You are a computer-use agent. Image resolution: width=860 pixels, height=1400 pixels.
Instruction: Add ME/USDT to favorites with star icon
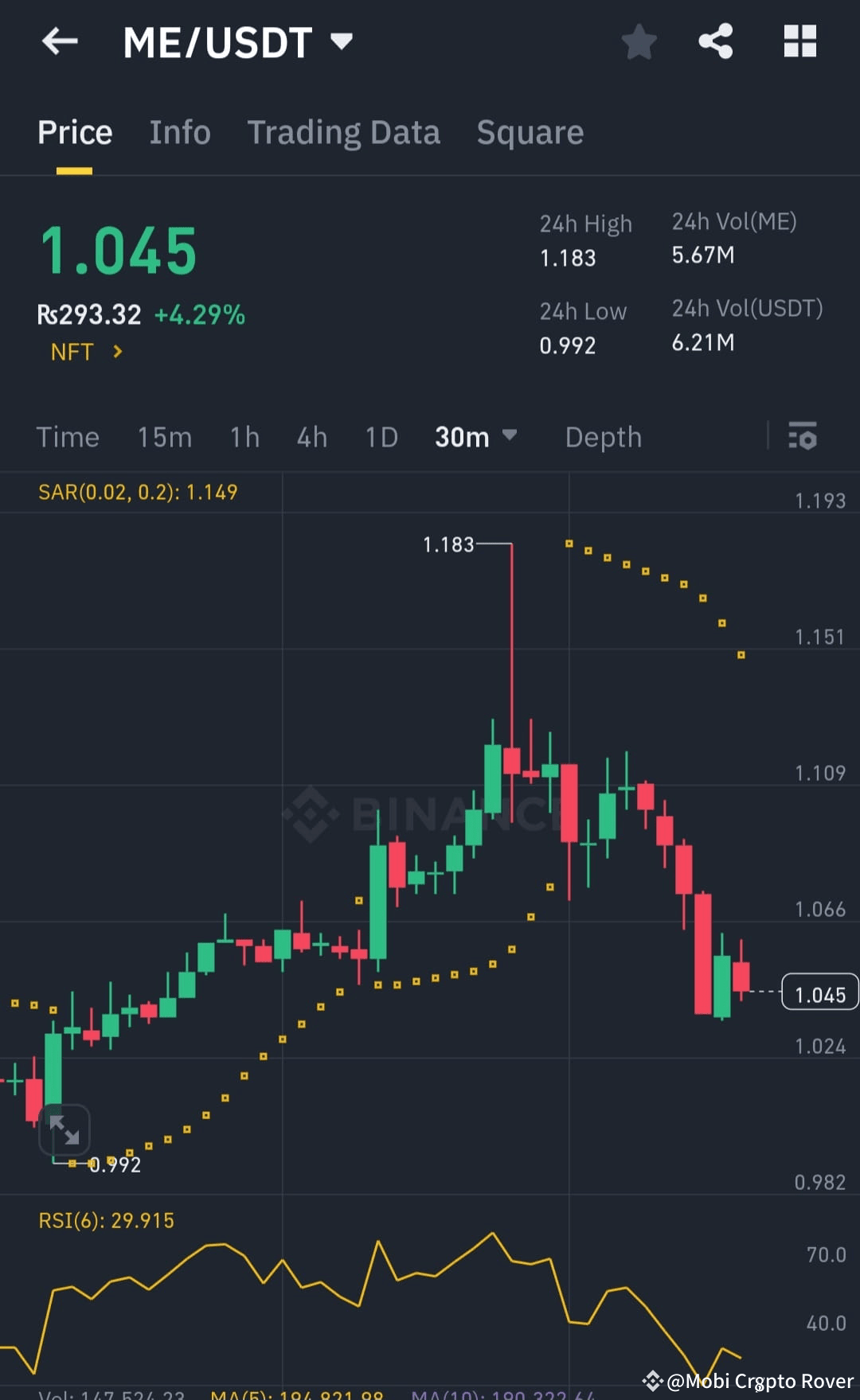tap(639, 41)
